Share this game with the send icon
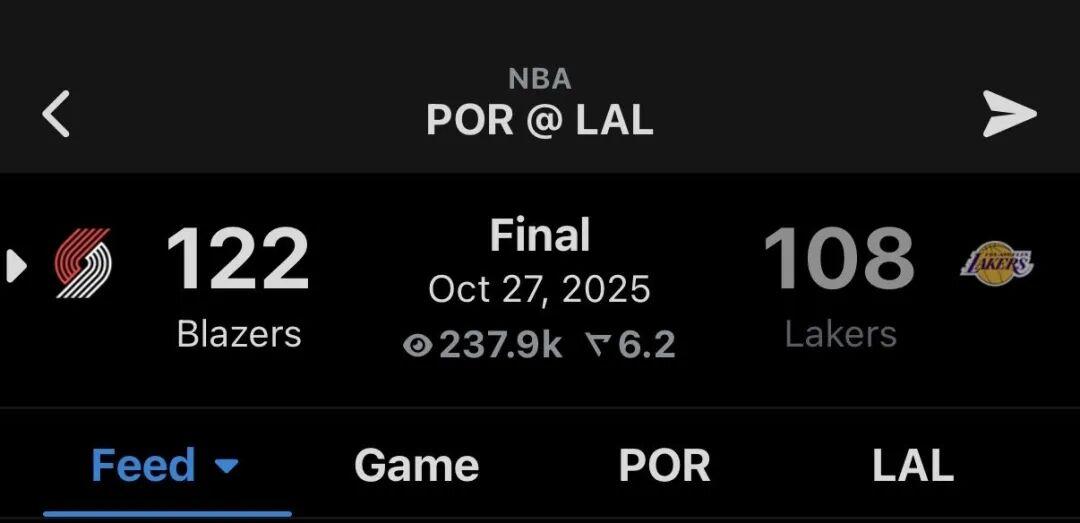 (1008, 115)
